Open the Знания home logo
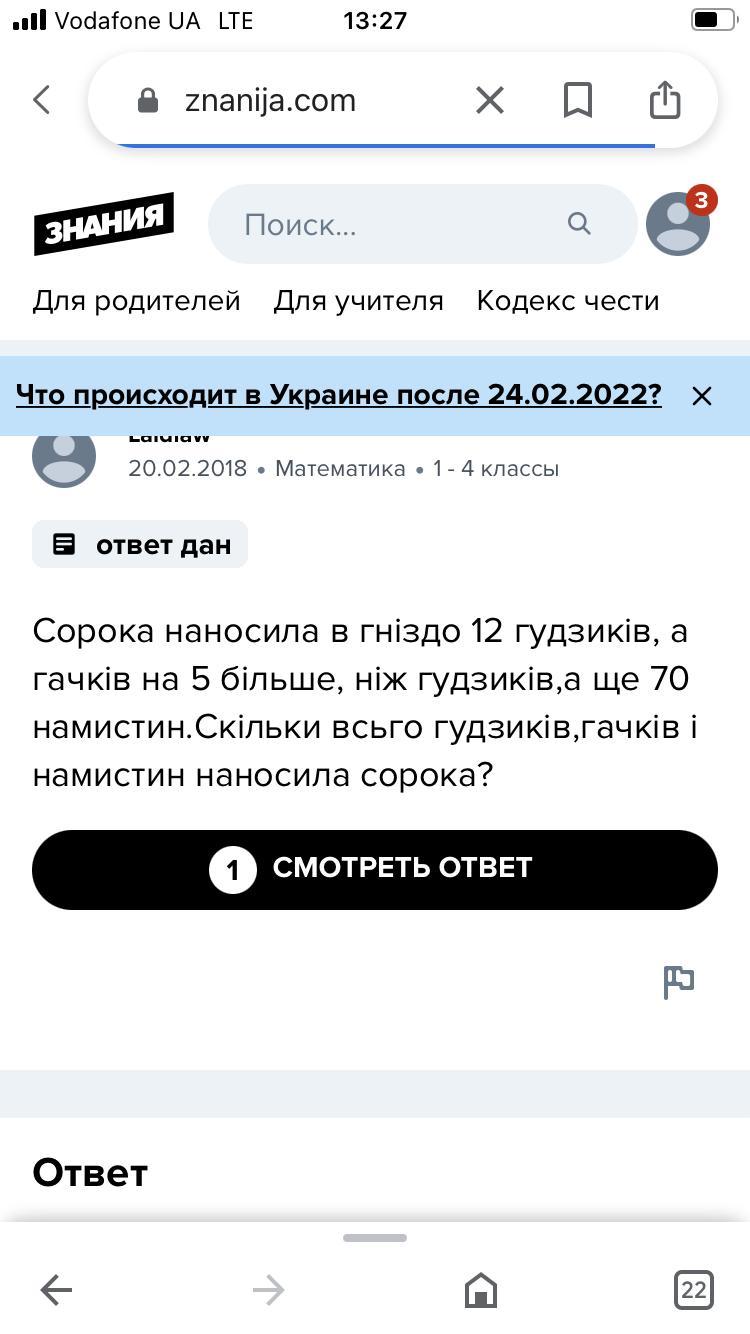This screenshot has height=1334, width=750. (104, 224)
